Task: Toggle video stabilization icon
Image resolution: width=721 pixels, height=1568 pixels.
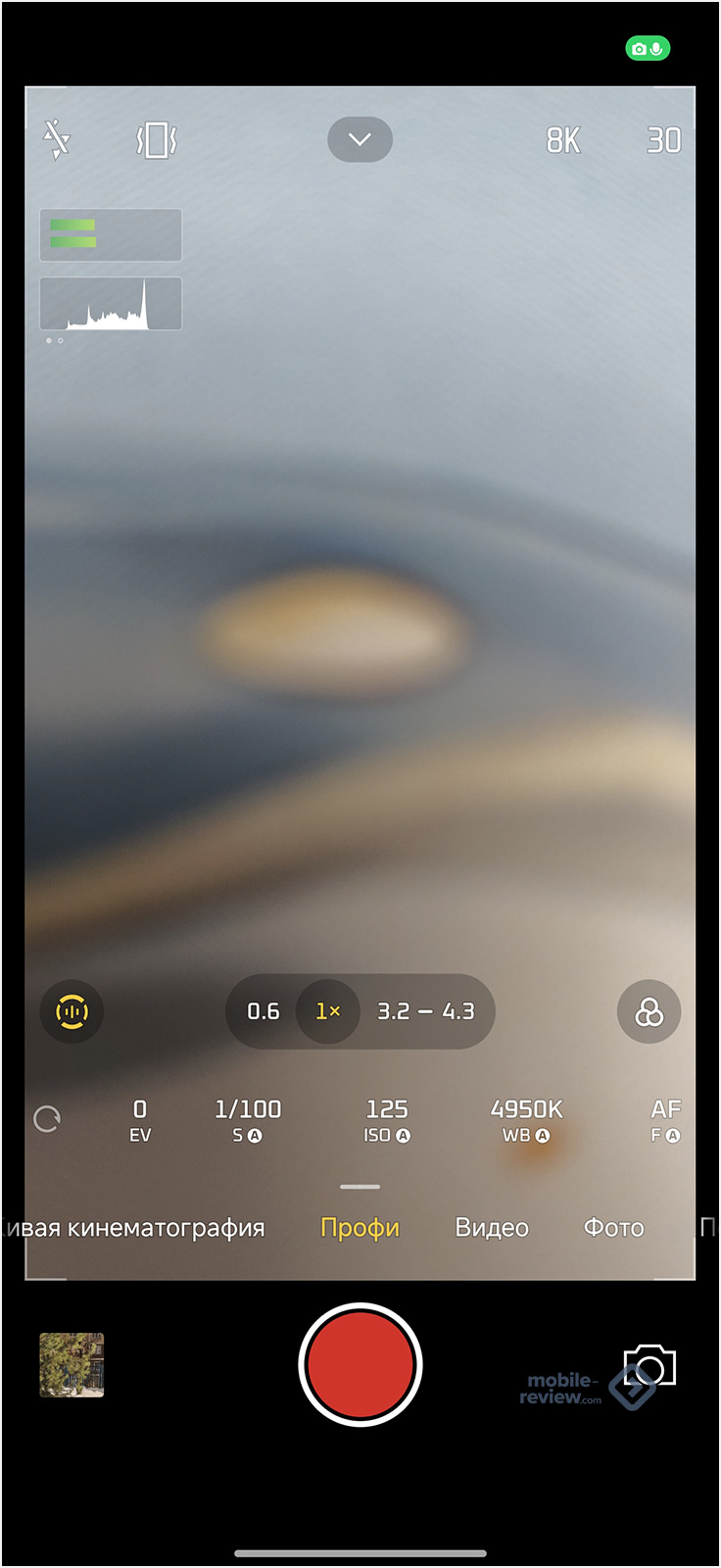Action: pos(156,140)
